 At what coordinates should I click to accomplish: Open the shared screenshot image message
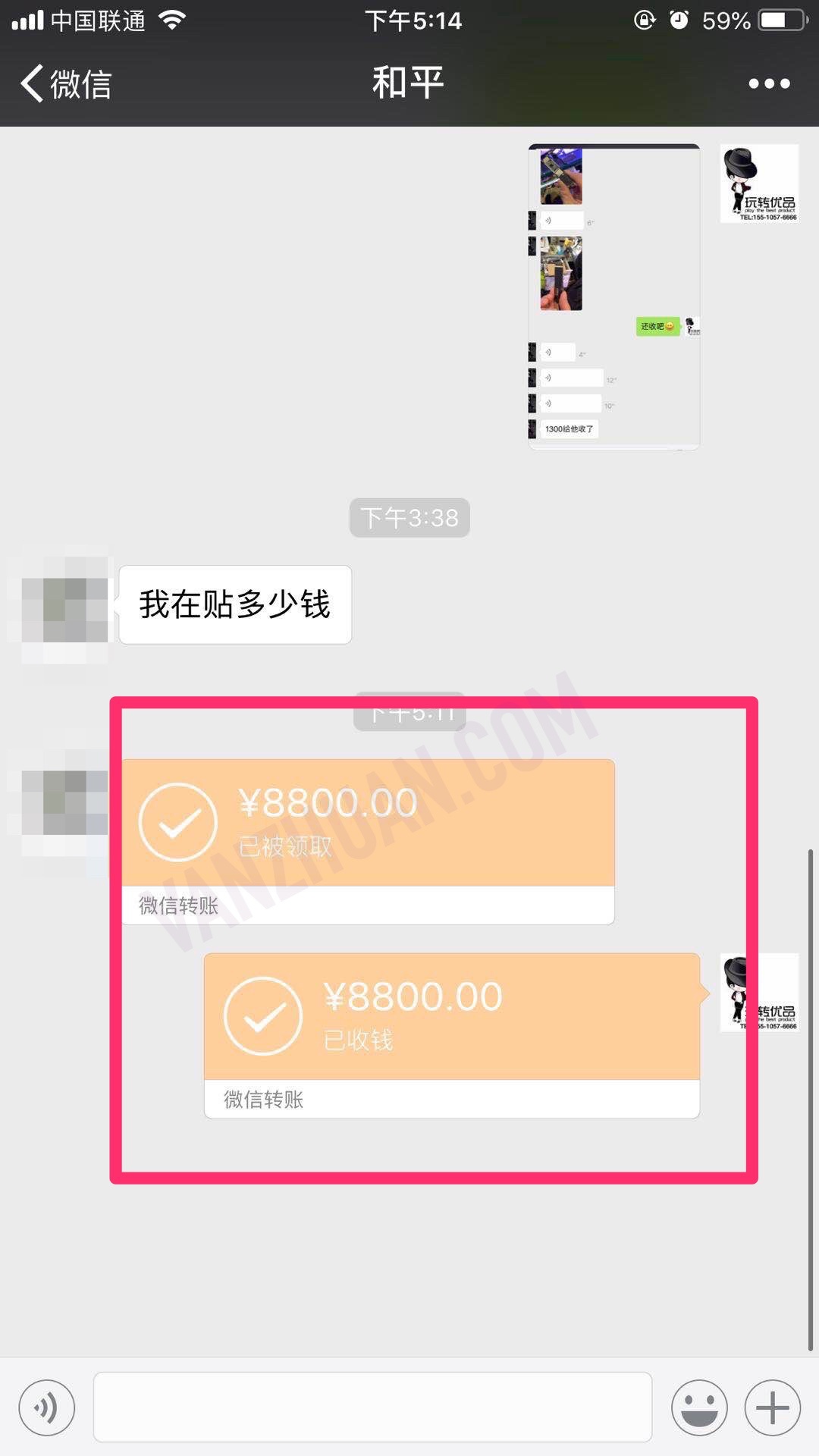point(613,297)
